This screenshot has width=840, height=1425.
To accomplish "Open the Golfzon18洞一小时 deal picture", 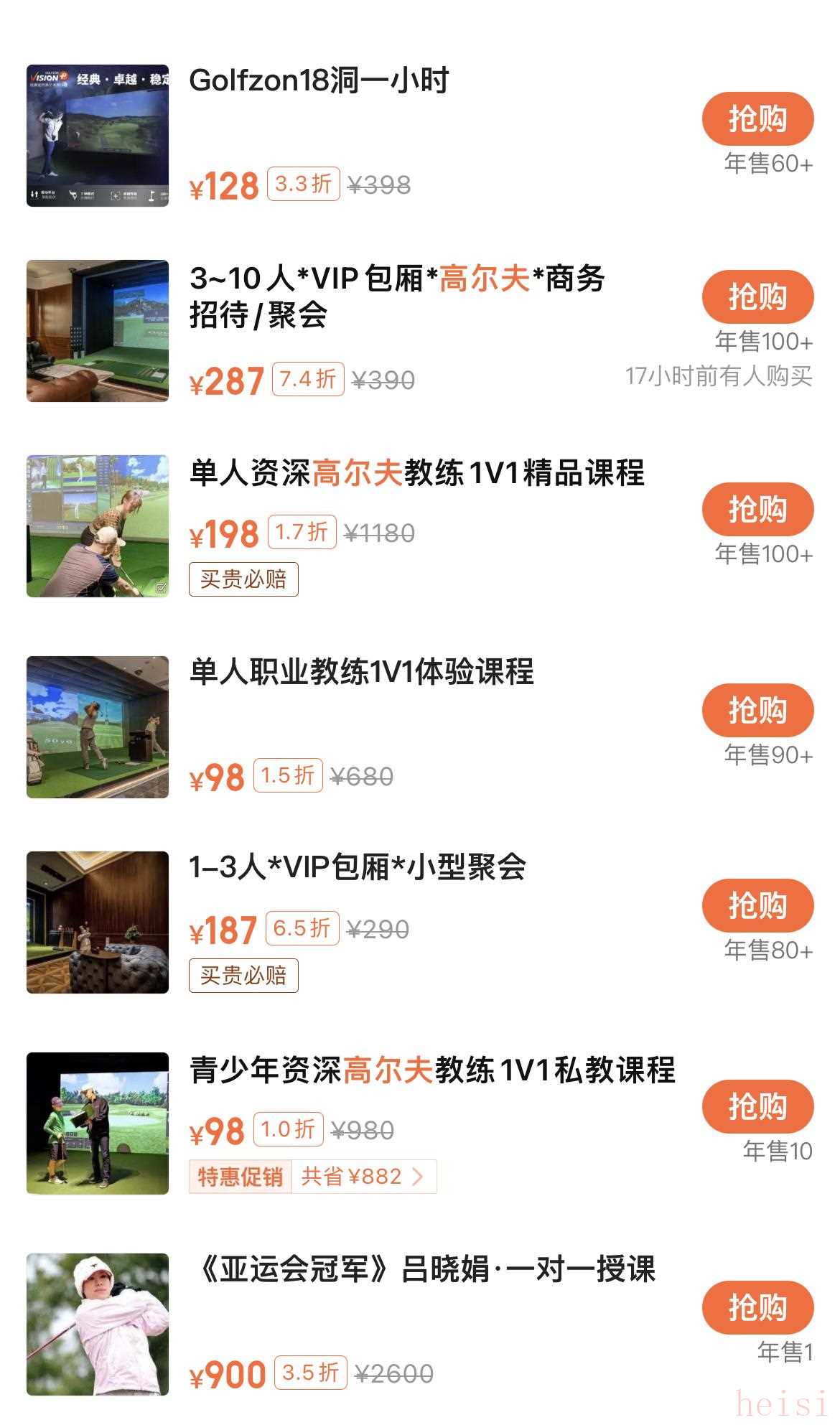I will 98,136.
